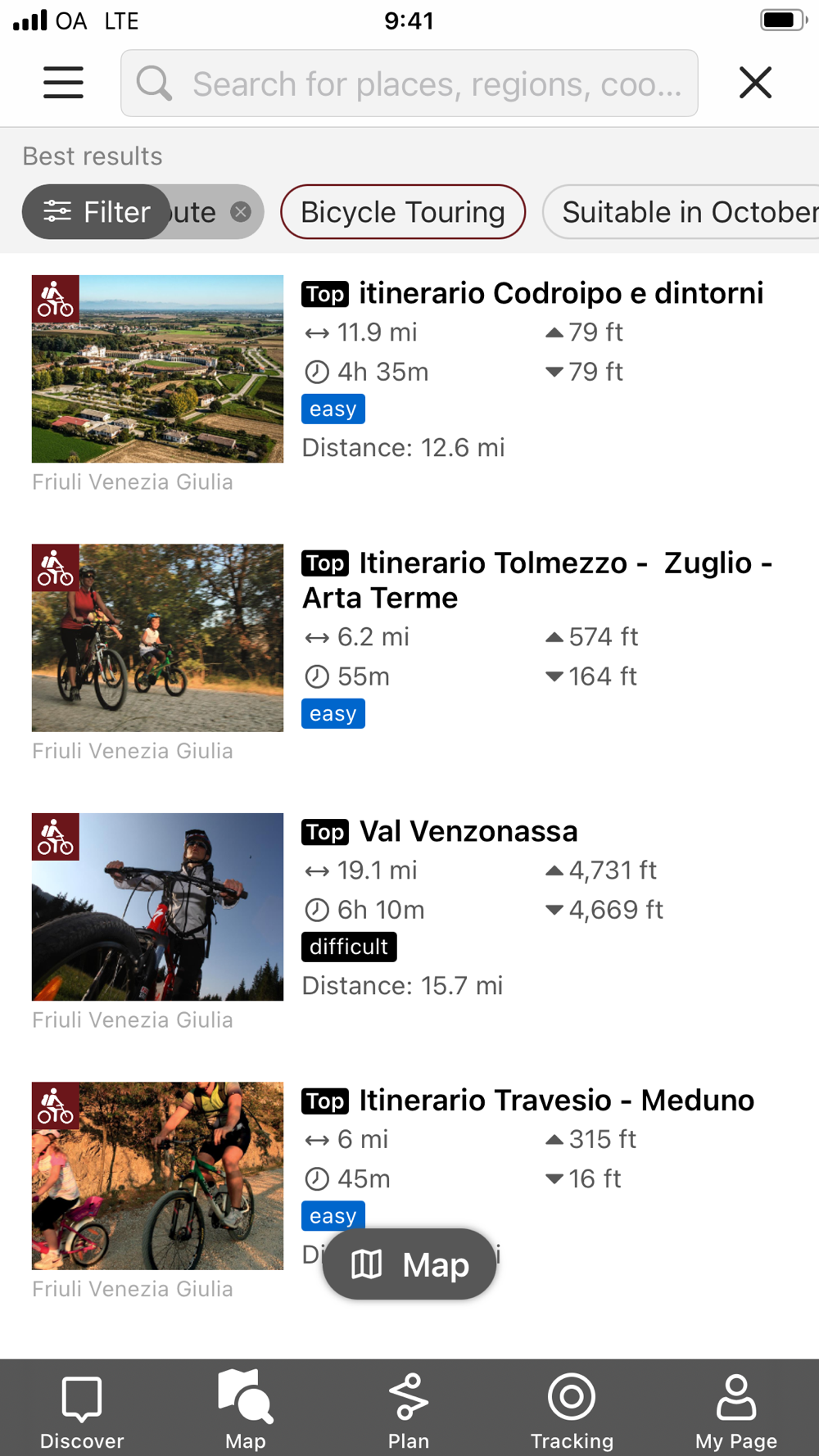Show results on the floating Map button
This screenshot has height=1456, width=819.
pos(409,1264)
